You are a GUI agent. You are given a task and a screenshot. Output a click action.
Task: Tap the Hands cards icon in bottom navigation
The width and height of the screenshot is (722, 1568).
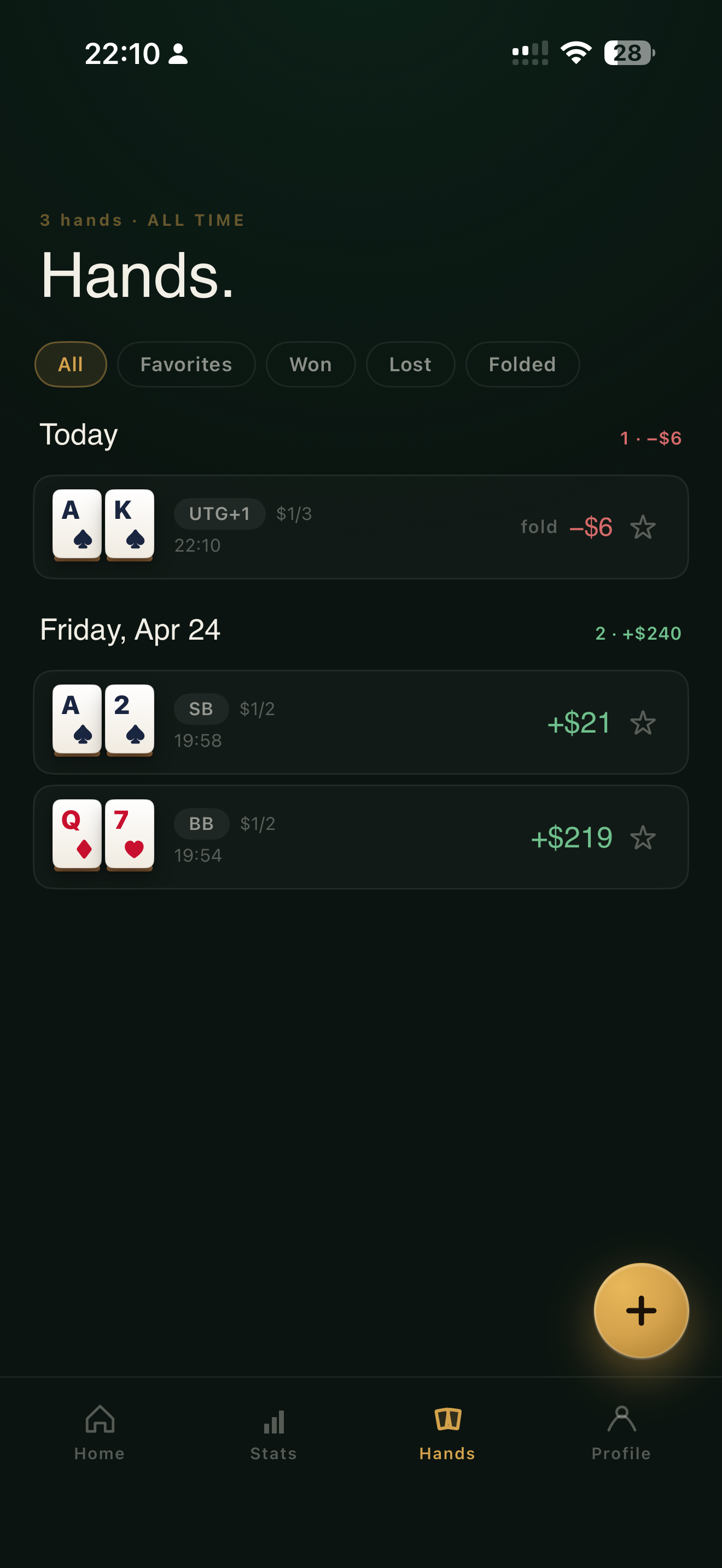446,1418
